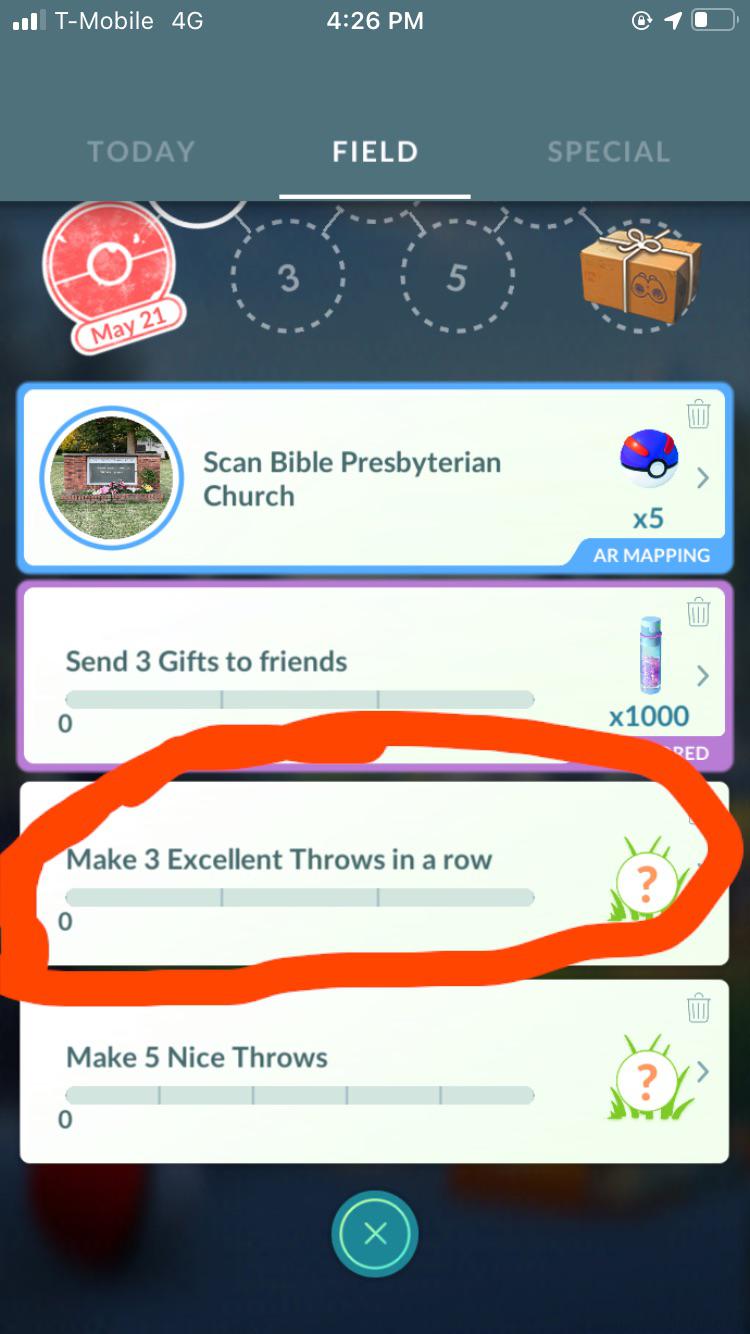The width and height of the screenshot is (750, 1334).
Task: Tap the May 21 research stamp
Action: (112, 272)
